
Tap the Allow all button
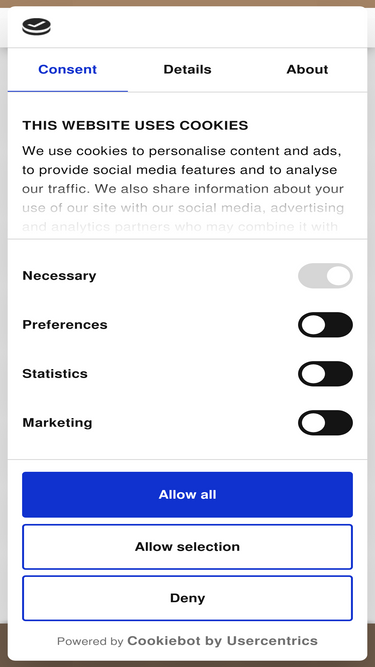[188, 494]
